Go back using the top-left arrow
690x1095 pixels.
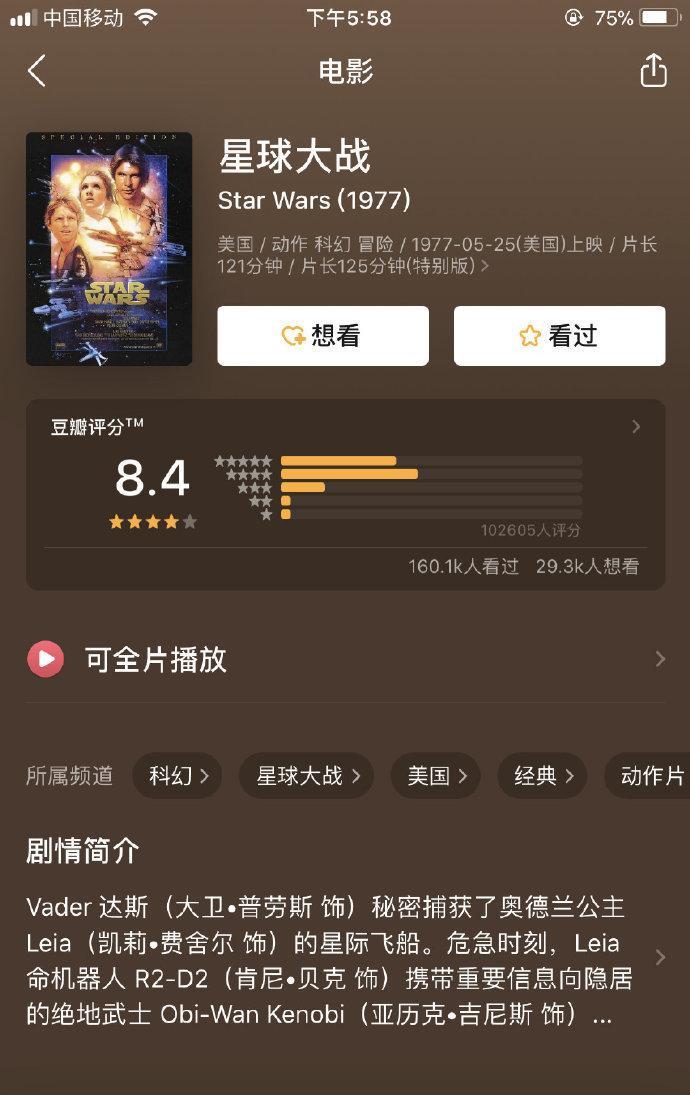pyautogui.click(x=37, y=71)
